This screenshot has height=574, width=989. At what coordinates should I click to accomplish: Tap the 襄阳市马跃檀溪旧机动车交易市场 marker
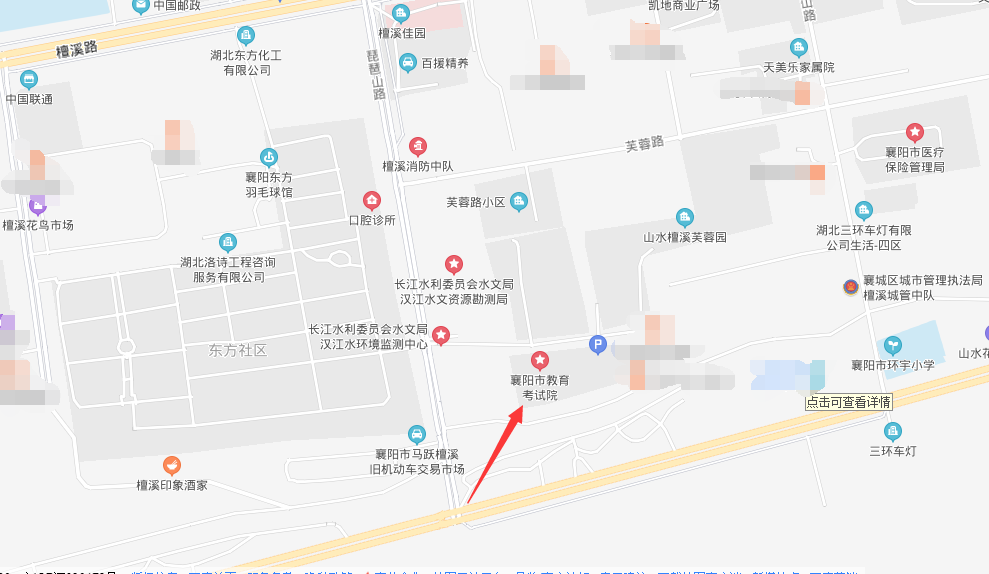coord(416,434)
